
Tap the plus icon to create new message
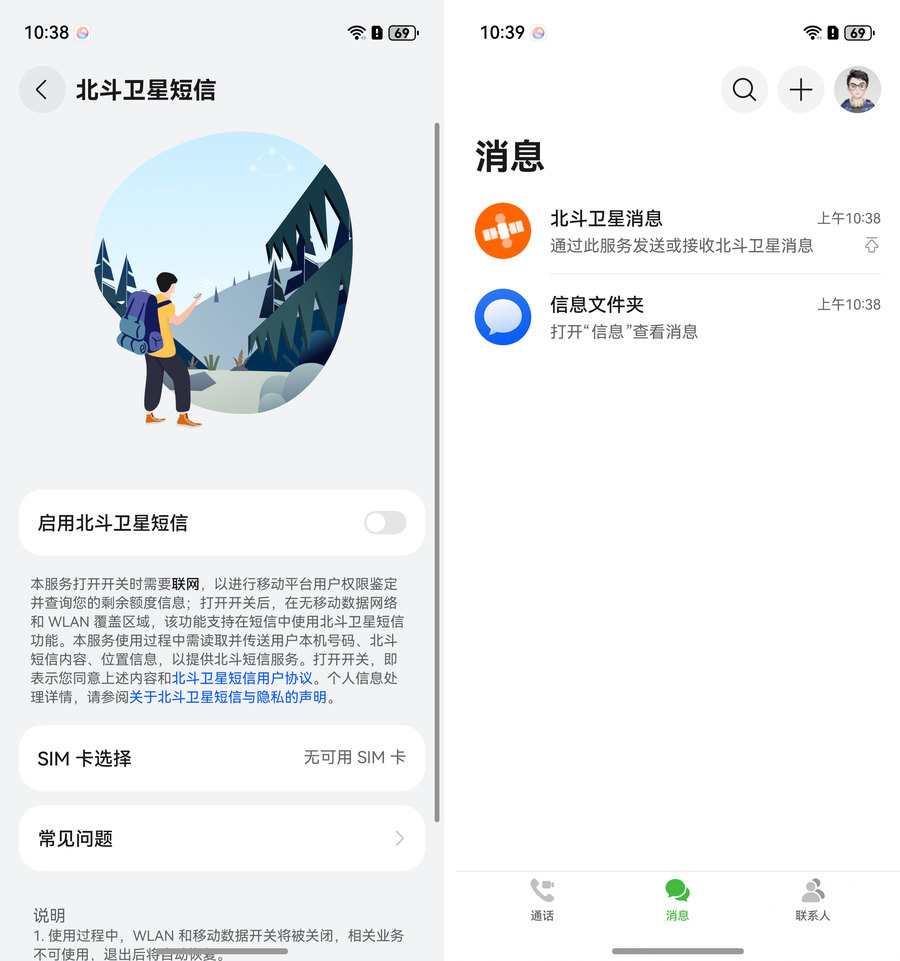point(801,90)
